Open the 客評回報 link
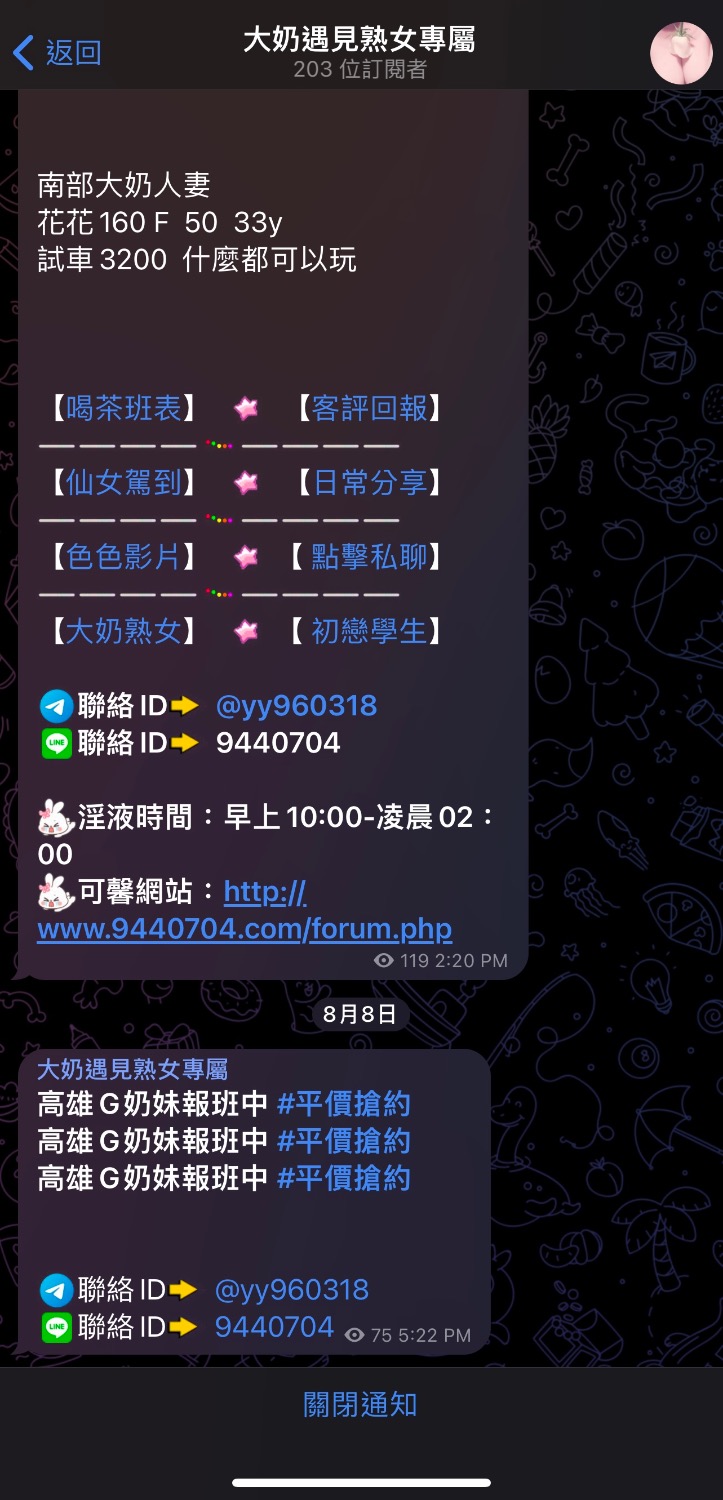 tap(370, 408)
